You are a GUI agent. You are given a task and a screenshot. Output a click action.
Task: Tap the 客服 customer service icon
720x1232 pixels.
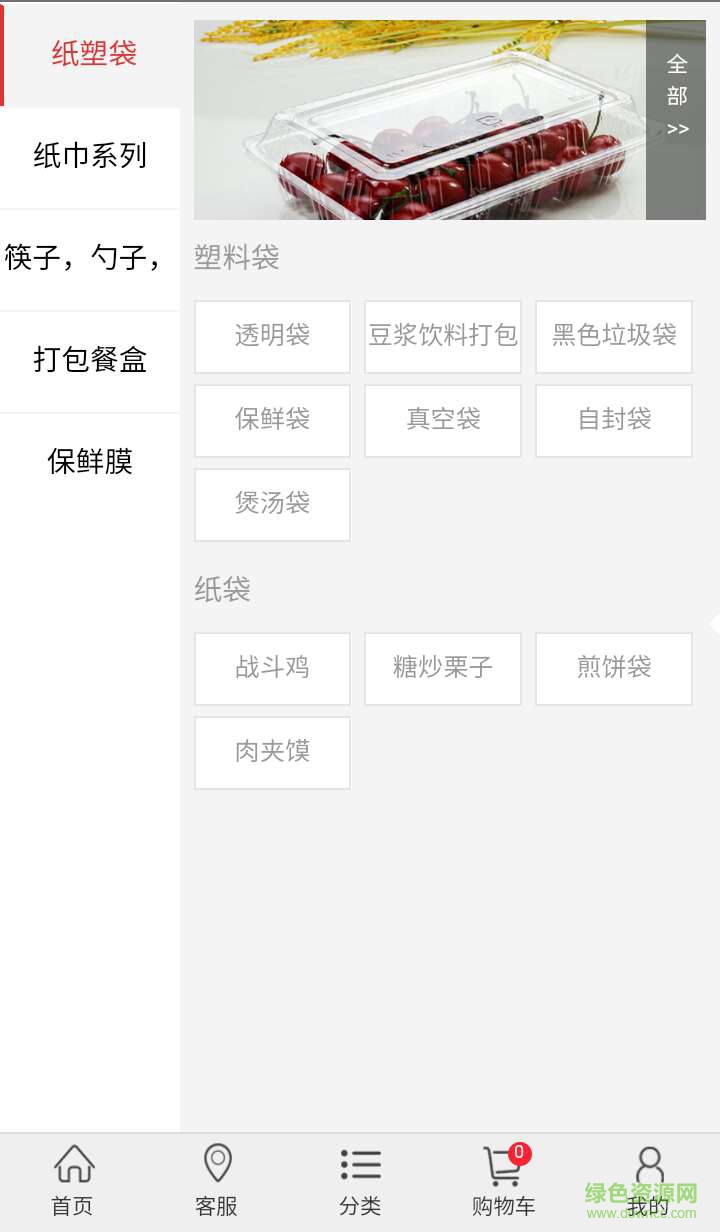pos(215,1180)
